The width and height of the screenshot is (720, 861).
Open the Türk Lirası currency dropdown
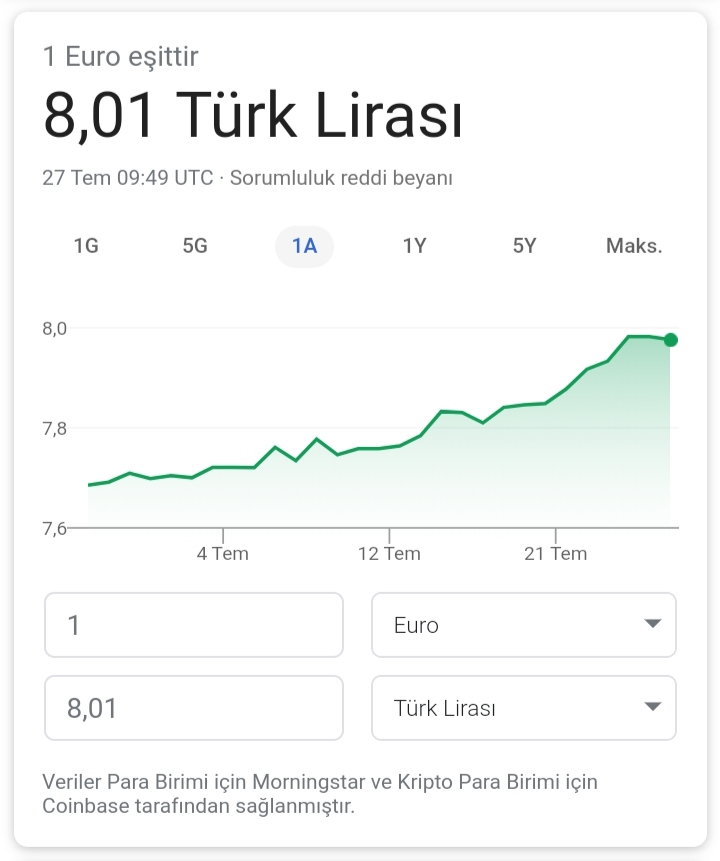[x=523, y=708]
